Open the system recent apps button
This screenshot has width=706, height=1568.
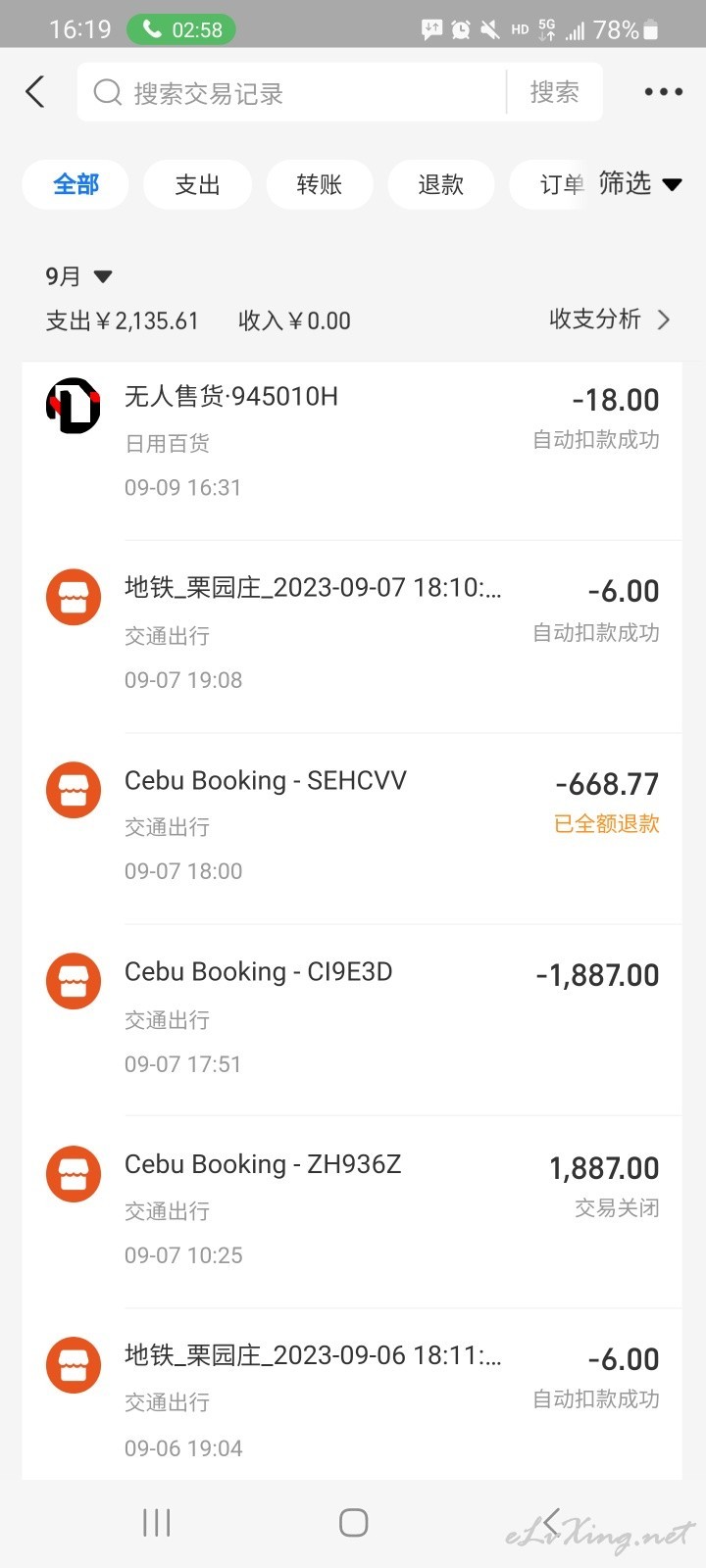tap(157, 1523)
